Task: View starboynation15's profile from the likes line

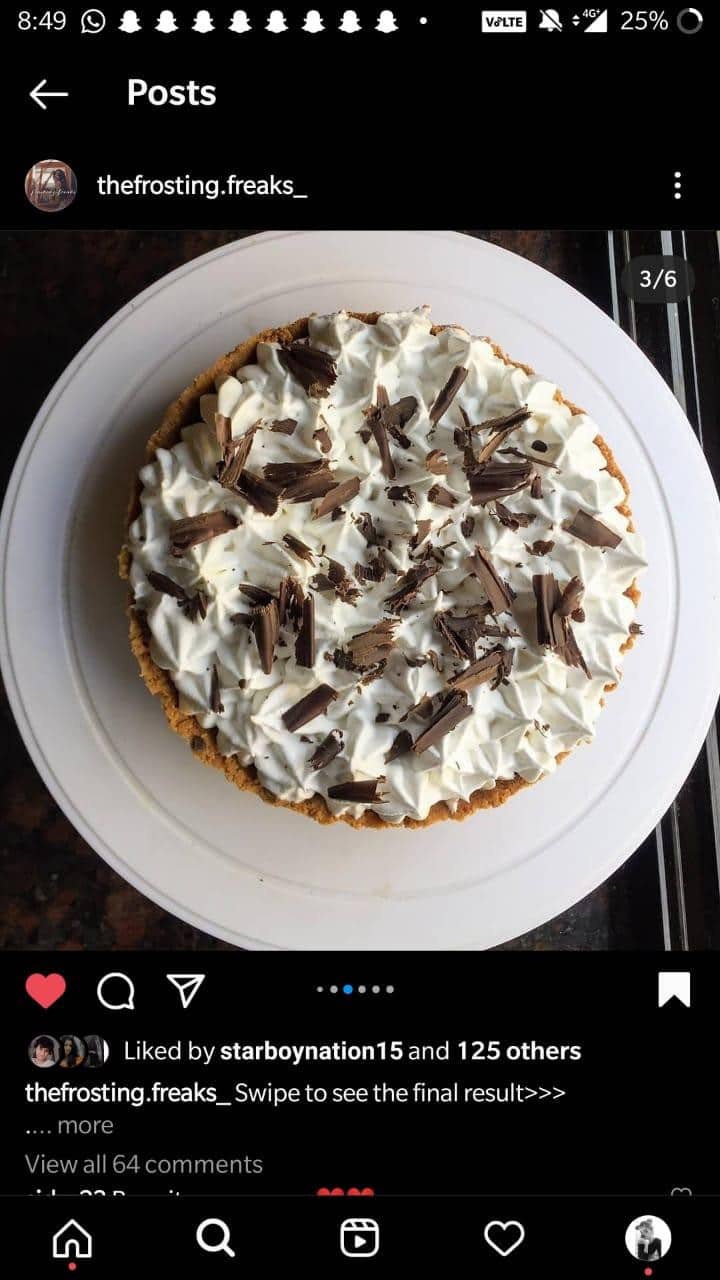Action: [311, 1051]
